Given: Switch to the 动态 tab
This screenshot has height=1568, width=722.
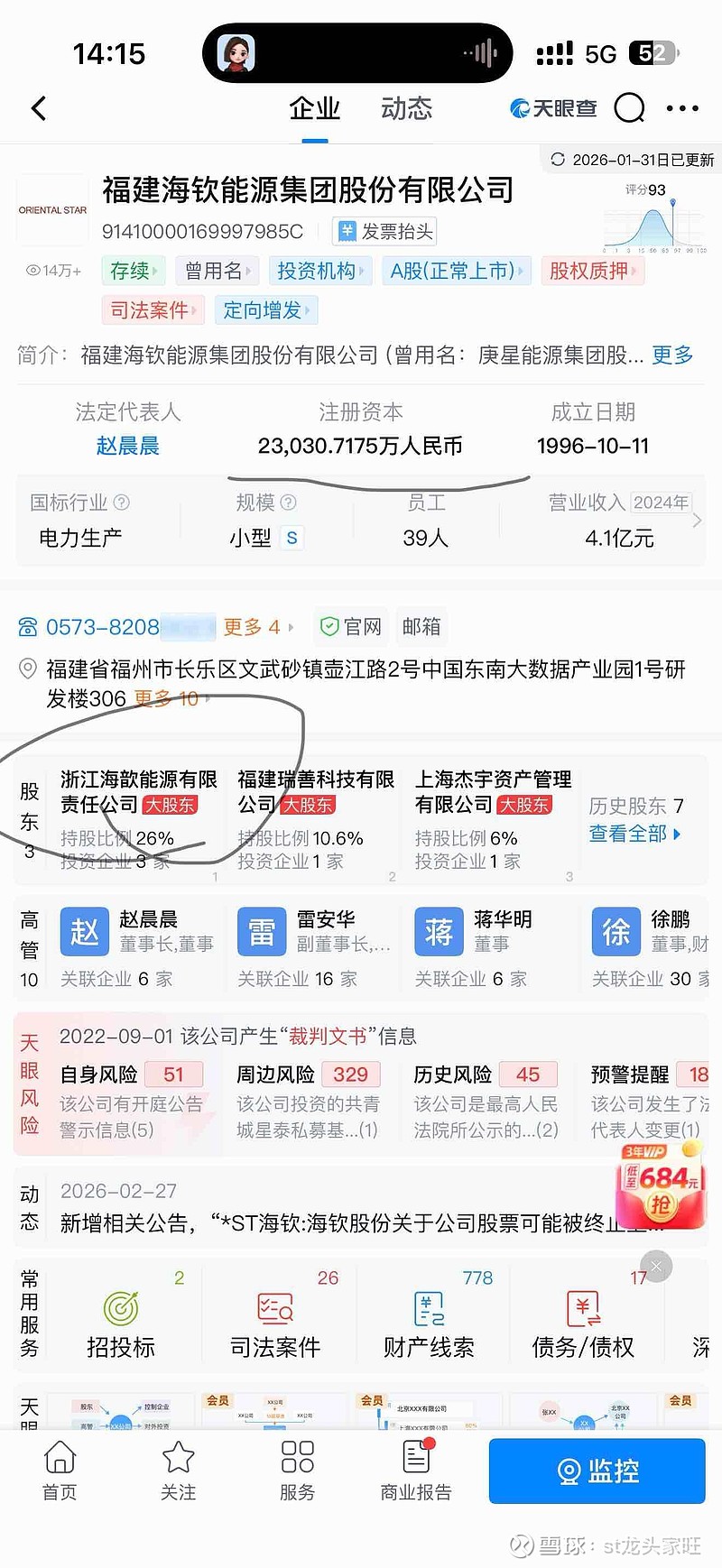Looking at the screenshot, I should tap(406, 107).
